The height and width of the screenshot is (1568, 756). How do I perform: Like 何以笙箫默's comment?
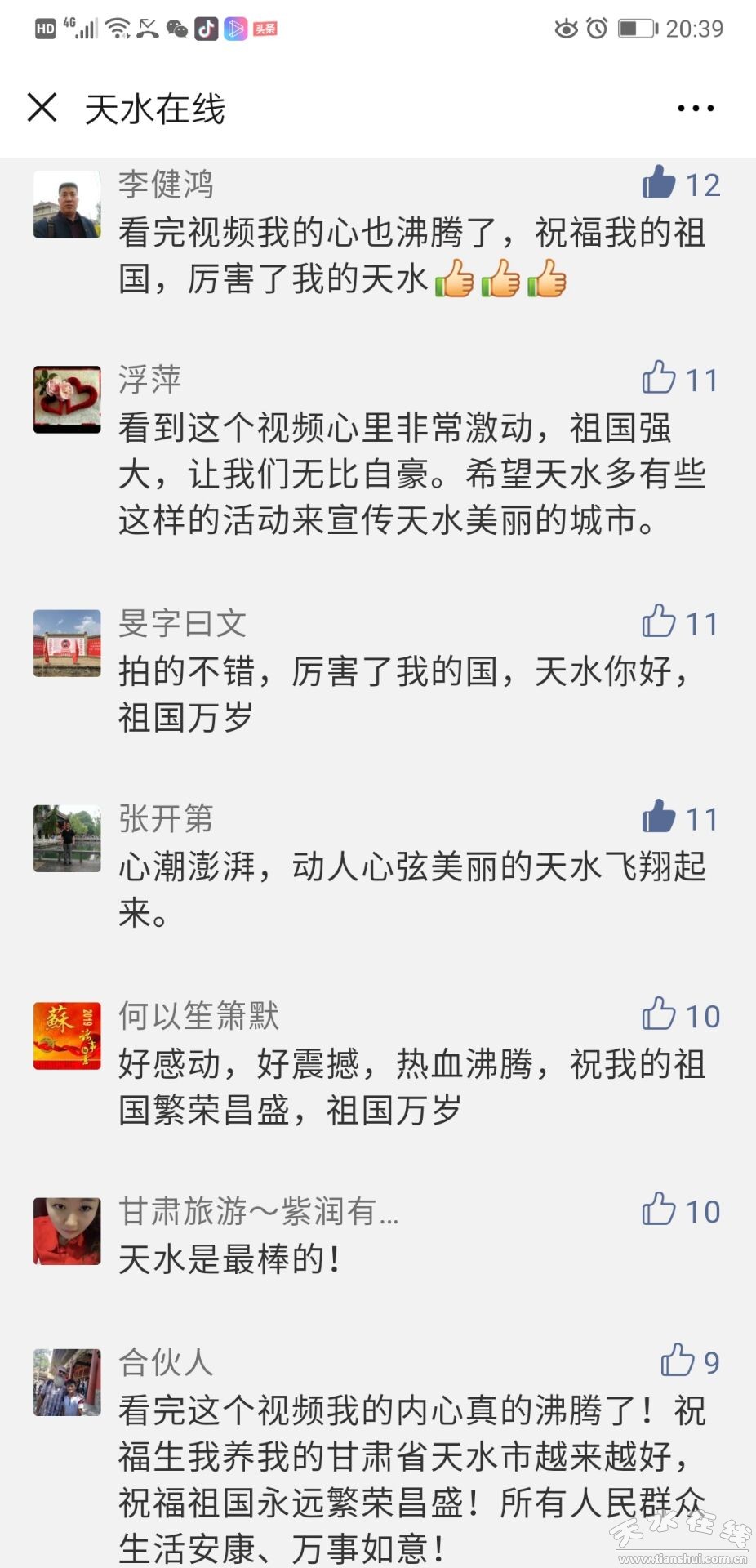click(x=659, y=1014)
